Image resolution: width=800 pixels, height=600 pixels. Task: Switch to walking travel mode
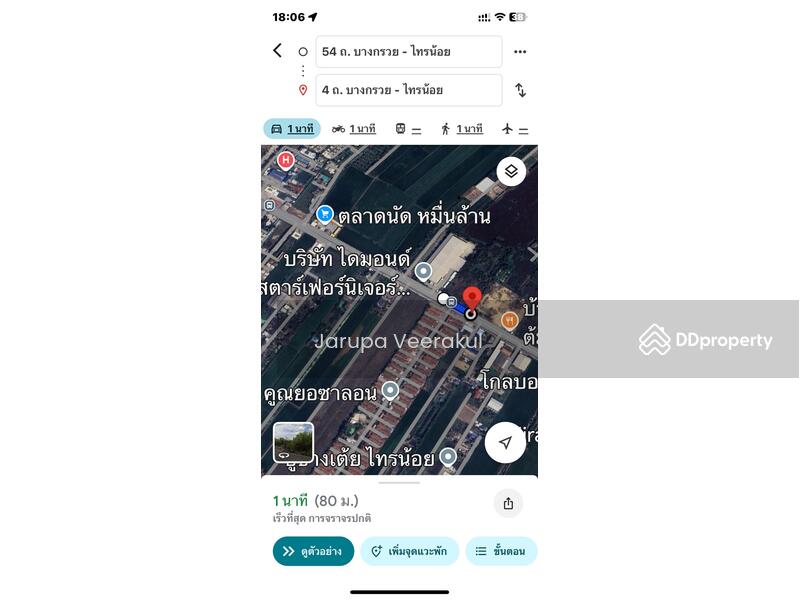(462, 129)
